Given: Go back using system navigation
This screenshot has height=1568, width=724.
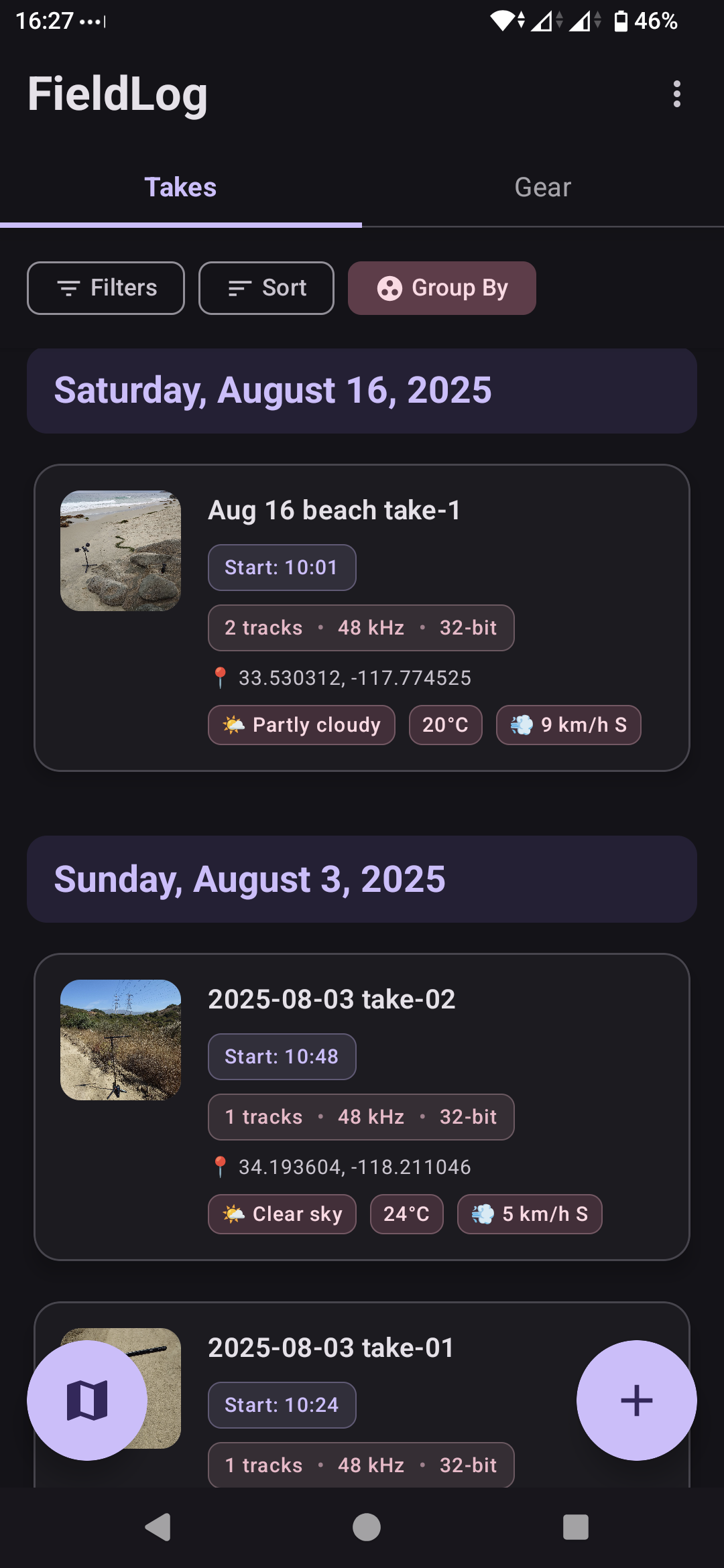Looking at the screenshot, I should tap(158, 1528).
